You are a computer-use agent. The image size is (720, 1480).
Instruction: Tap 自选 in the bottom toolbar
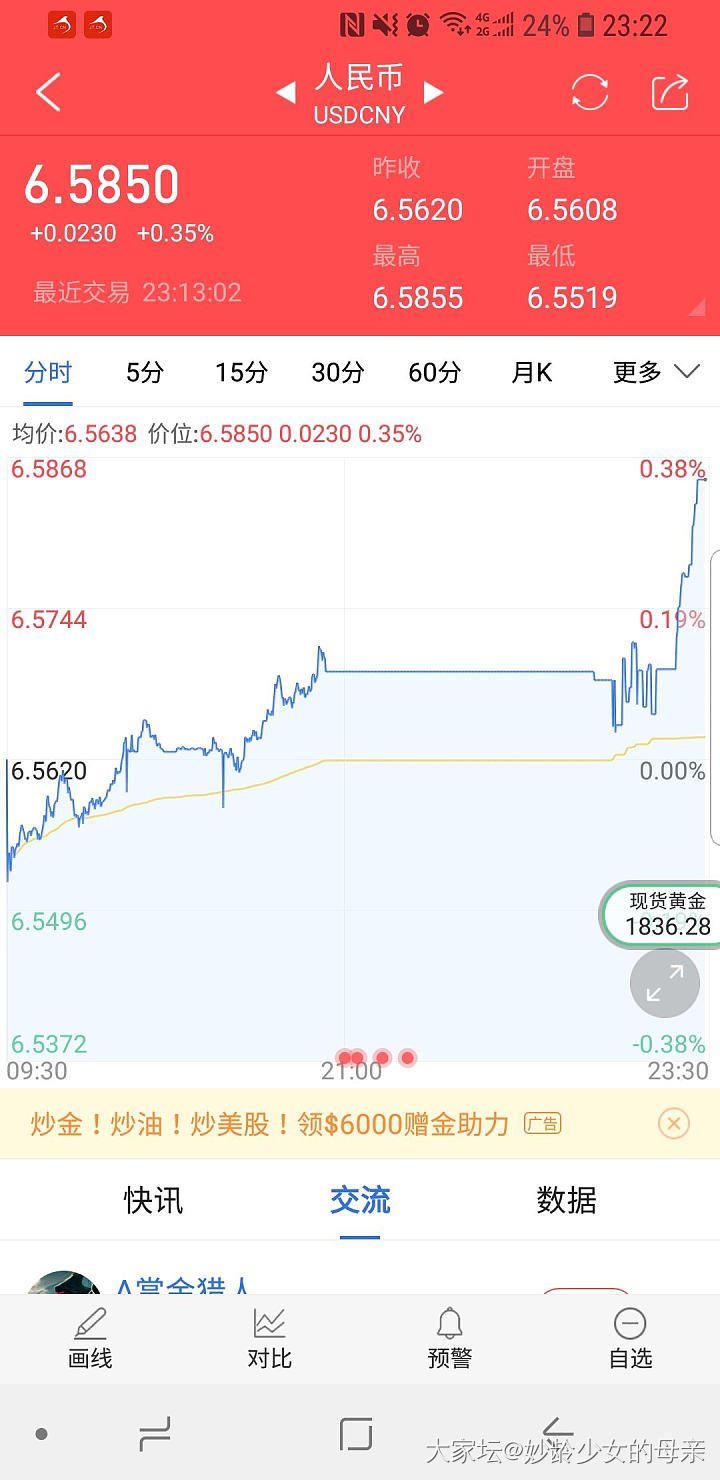[x=630, y=1338]
